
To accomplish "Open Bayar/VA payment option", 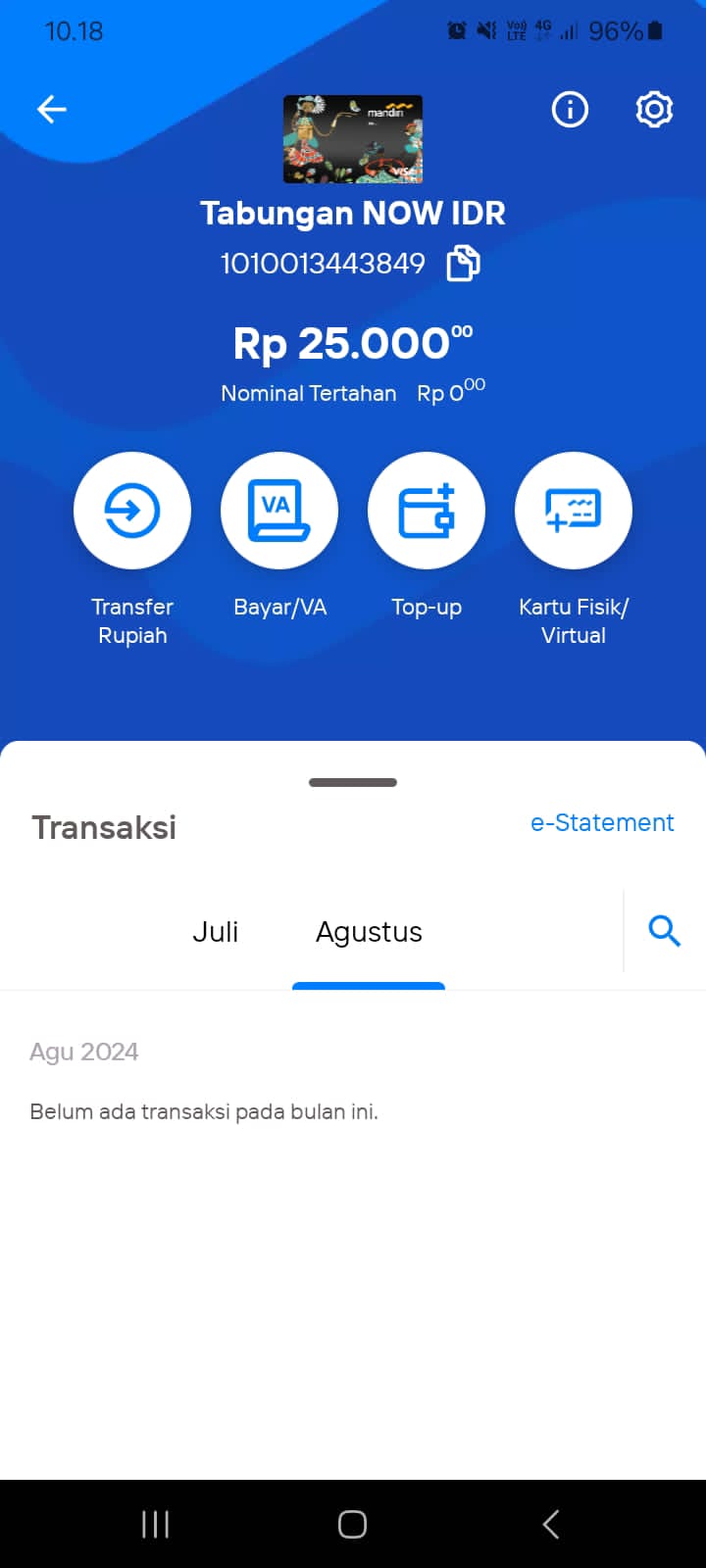I will click(x=279, y=511).
